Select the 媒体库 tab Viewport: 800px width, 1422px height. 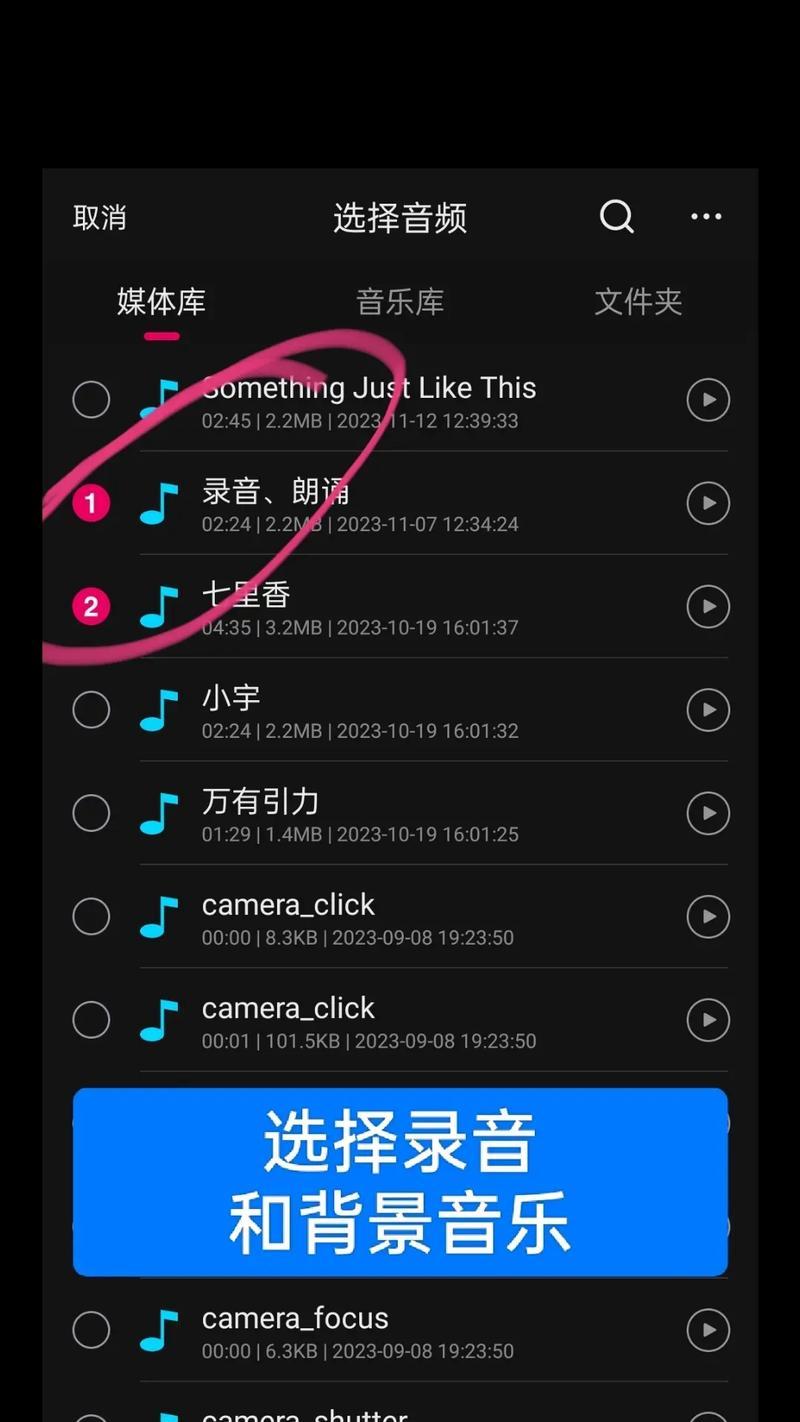pos(161,302)
